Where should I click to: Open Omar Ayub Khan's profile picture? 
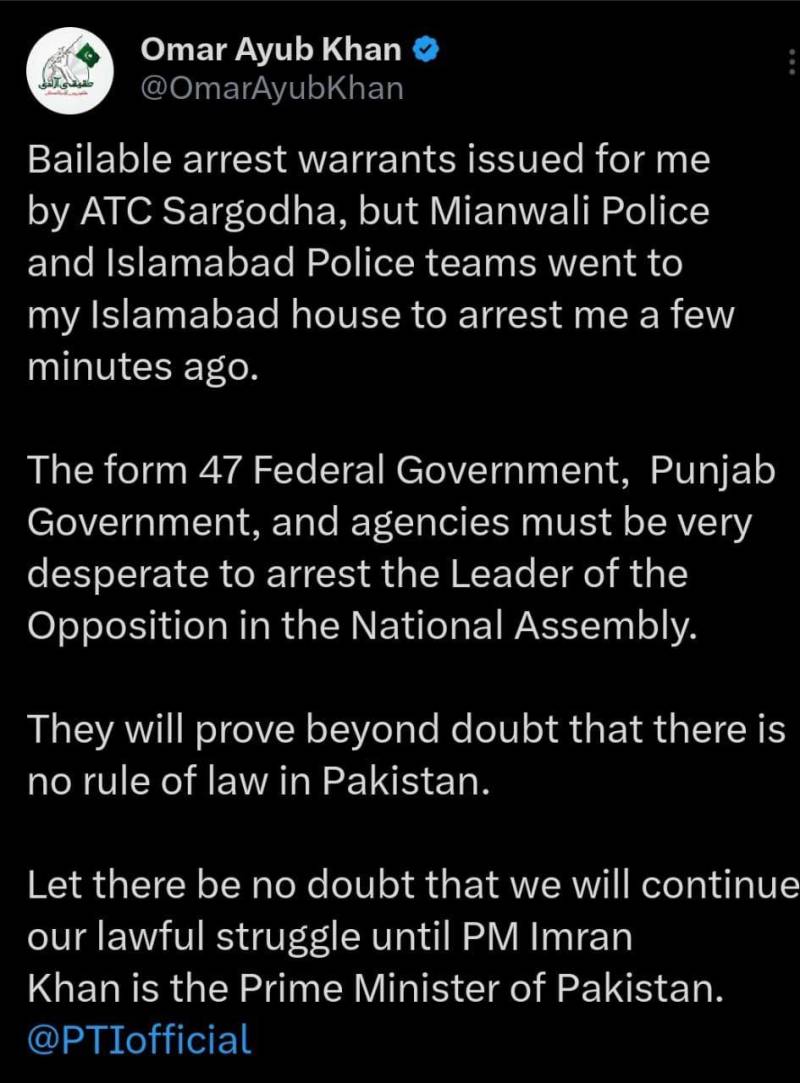[x=69, y=70]
